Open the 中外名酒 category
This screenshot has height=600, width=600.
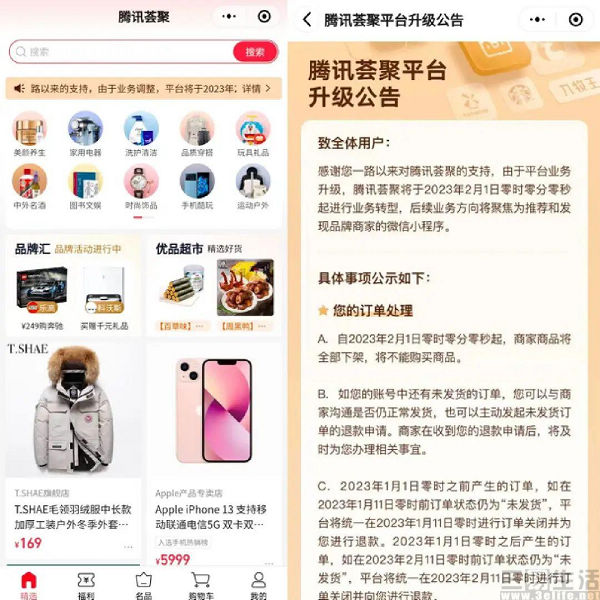click(x=29, y=187)
